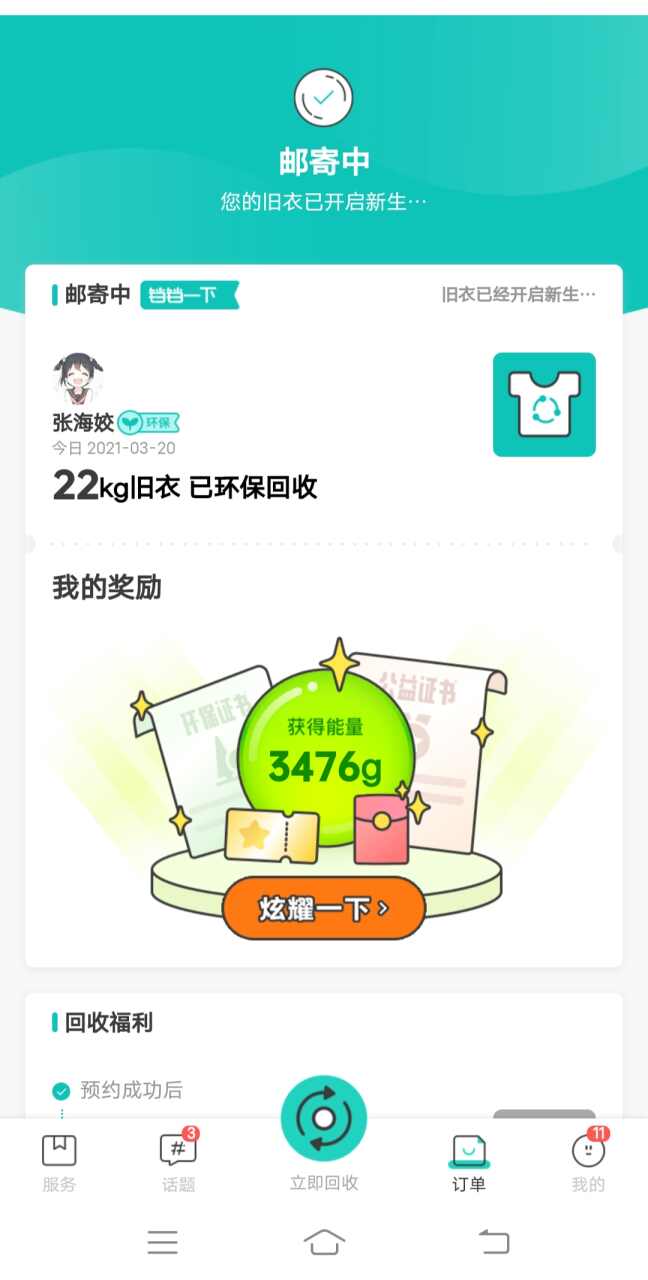Go back using system back button
Viewport: 648px width, 1280px height.
(x=493, y=1242)
